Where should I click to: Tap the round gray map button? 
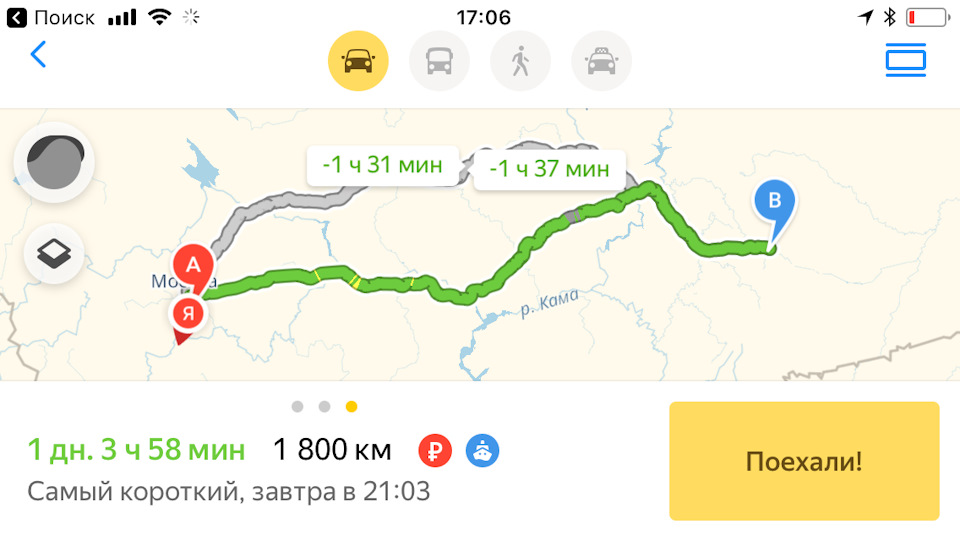point(53,161)
